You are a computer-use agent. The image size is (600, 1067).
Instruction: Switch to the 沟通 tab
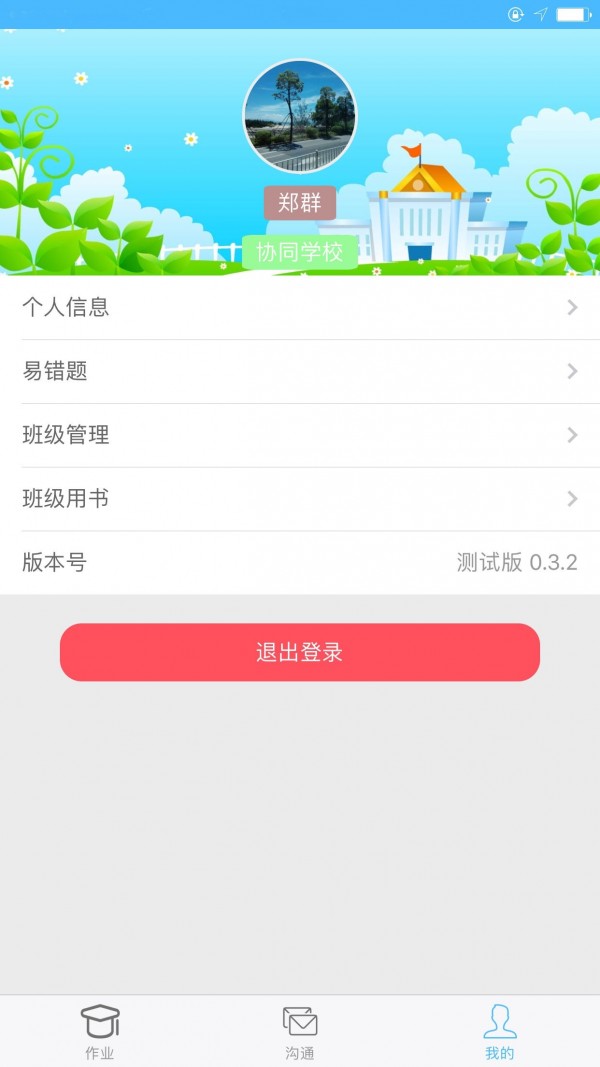click(300, 1031)
